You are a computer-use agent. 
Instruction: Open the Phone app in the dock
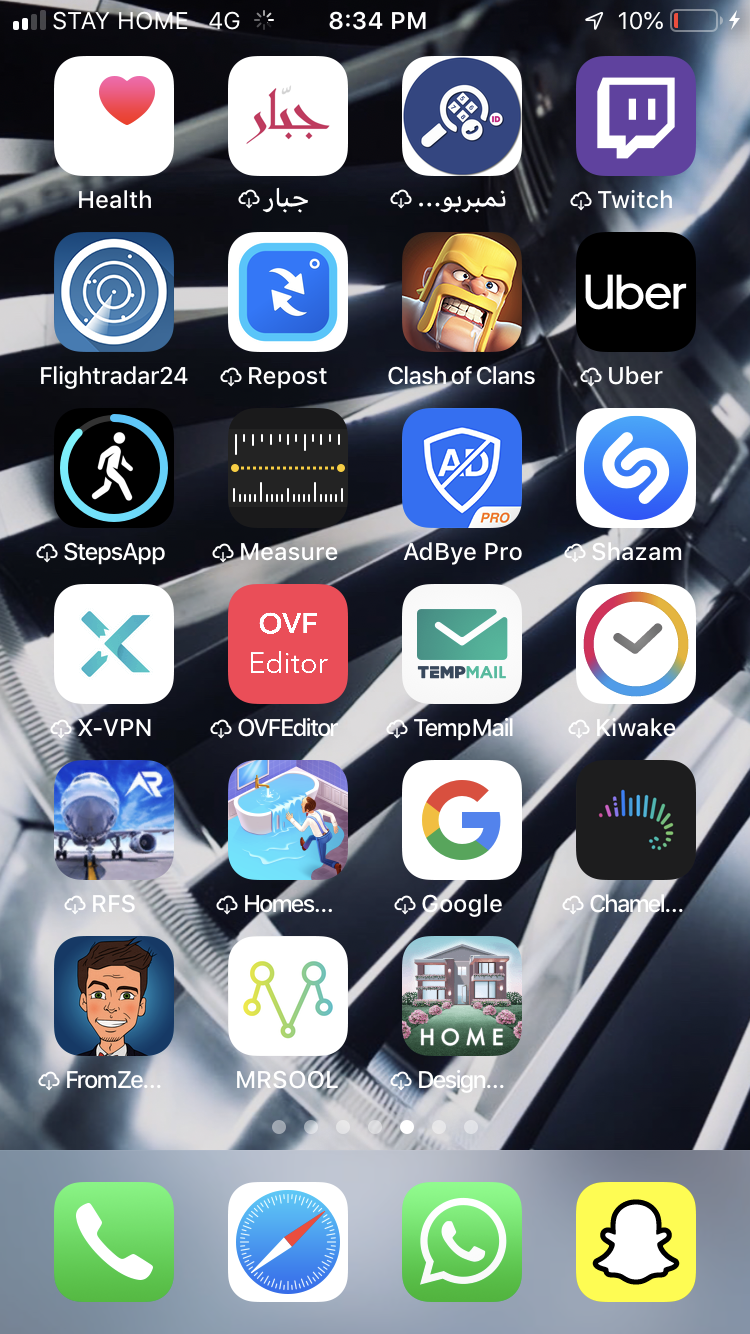coord(114,1242)
